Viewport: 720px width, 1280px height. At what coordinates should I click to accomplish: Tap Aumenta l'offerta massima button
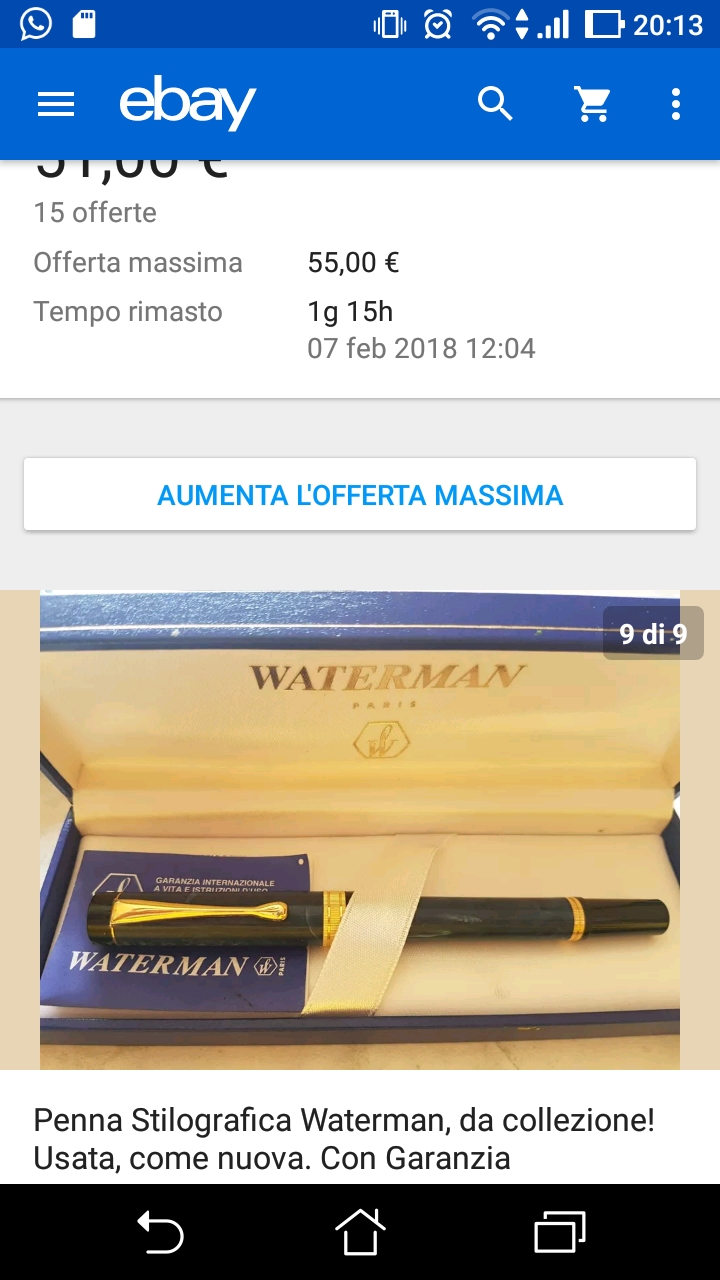(360, 494)
